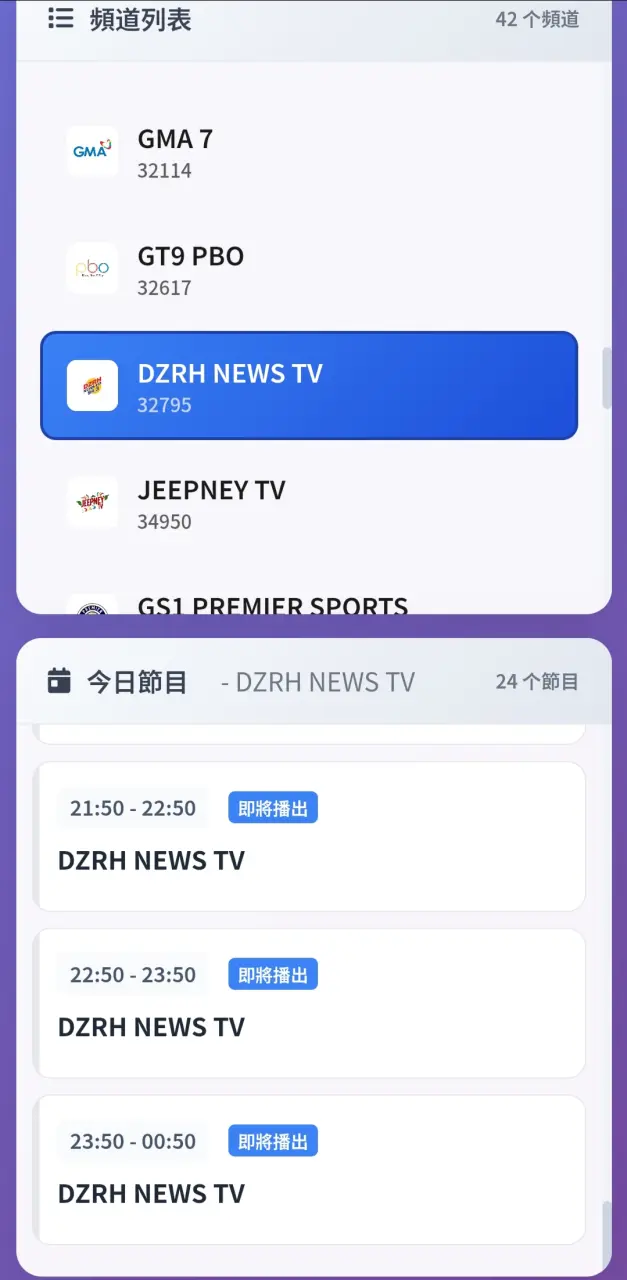The width and height of the screenshot is (627, 1280).
Task: Open the 22:50 - 23:50 program card
Action: point(309,1003)
